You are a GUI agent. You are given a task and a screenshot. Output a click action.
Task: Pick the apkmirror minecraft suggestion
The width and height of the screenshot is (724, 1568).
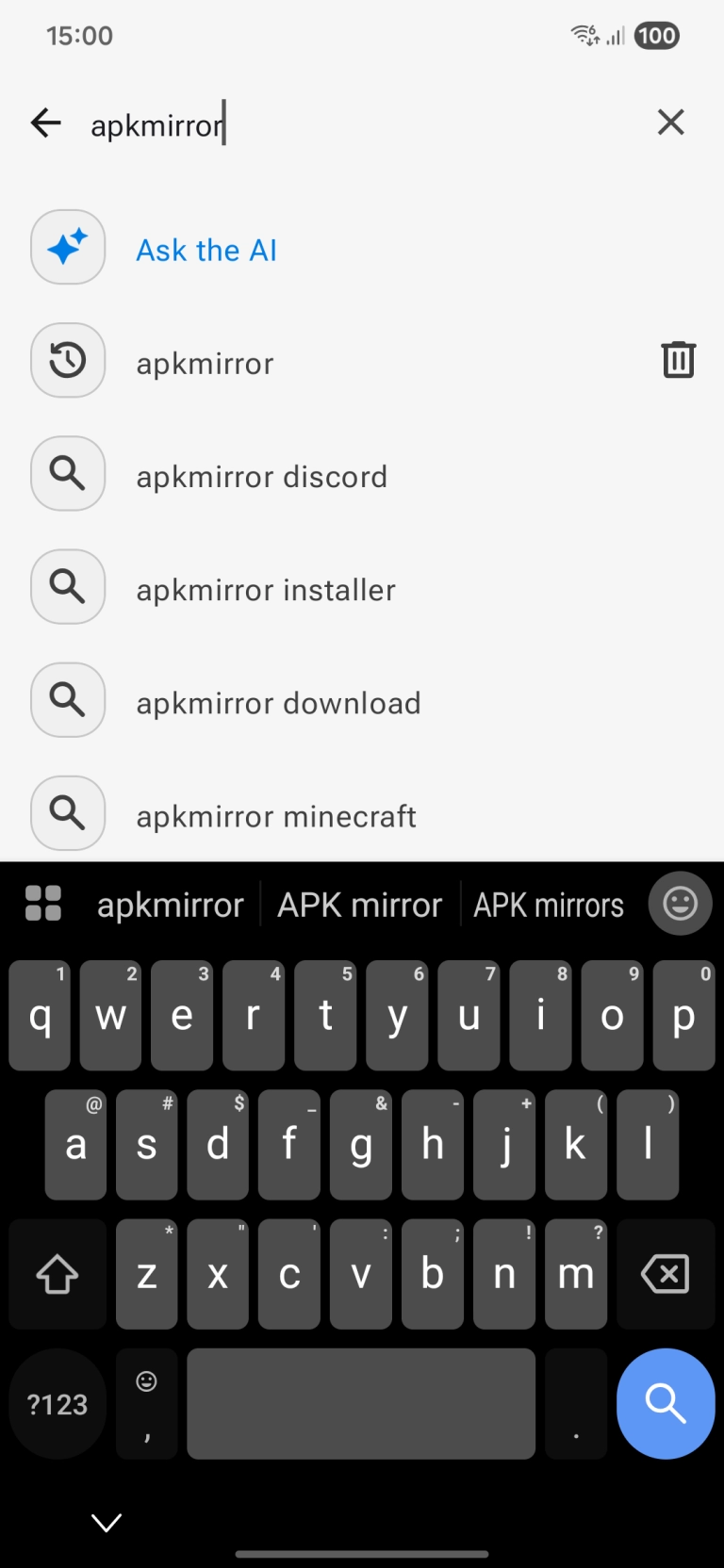coord(276,816)
